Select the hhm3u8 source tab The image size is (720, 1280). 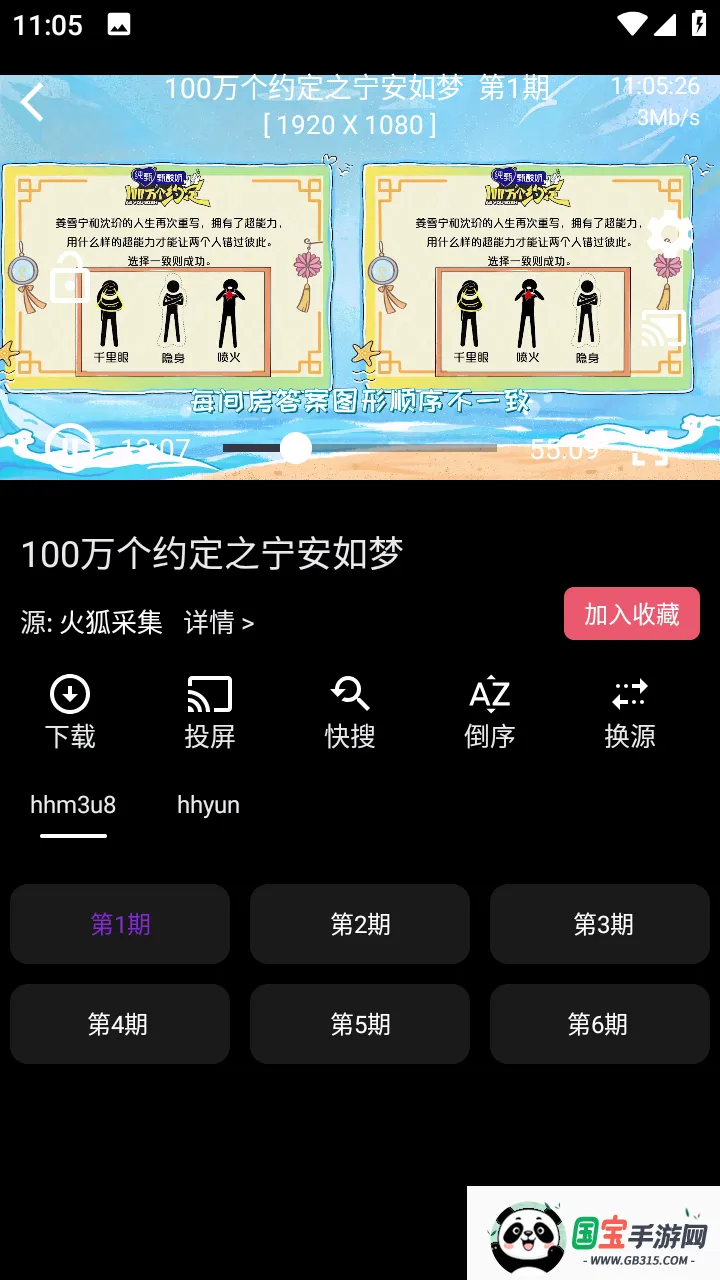pyautogui.click(x=72, y=804)
